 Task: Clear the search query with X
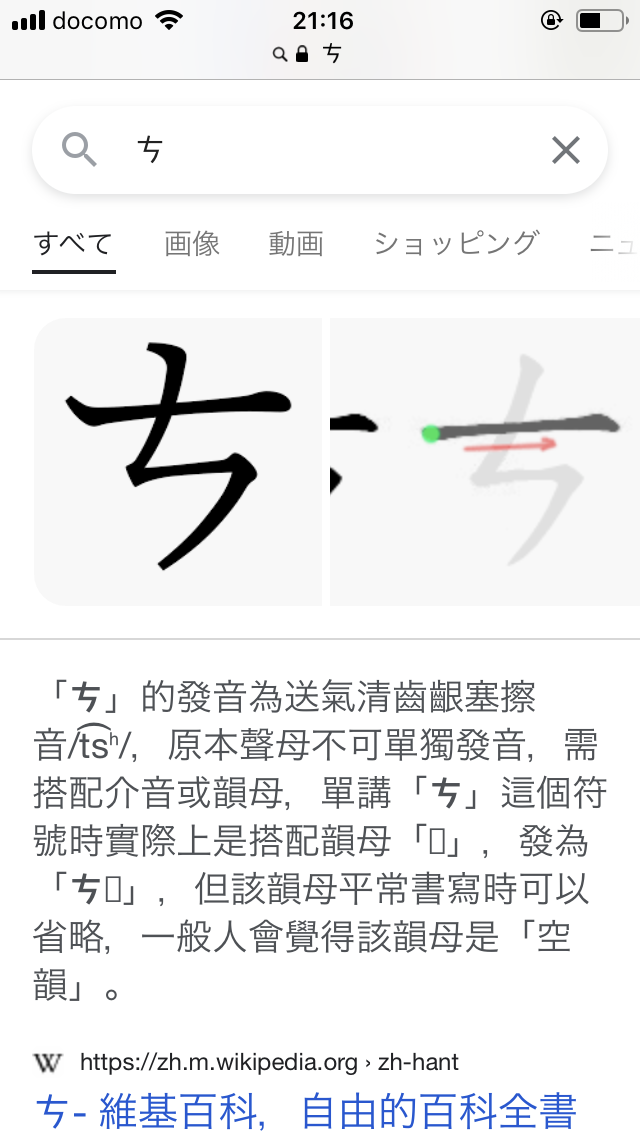566,150
